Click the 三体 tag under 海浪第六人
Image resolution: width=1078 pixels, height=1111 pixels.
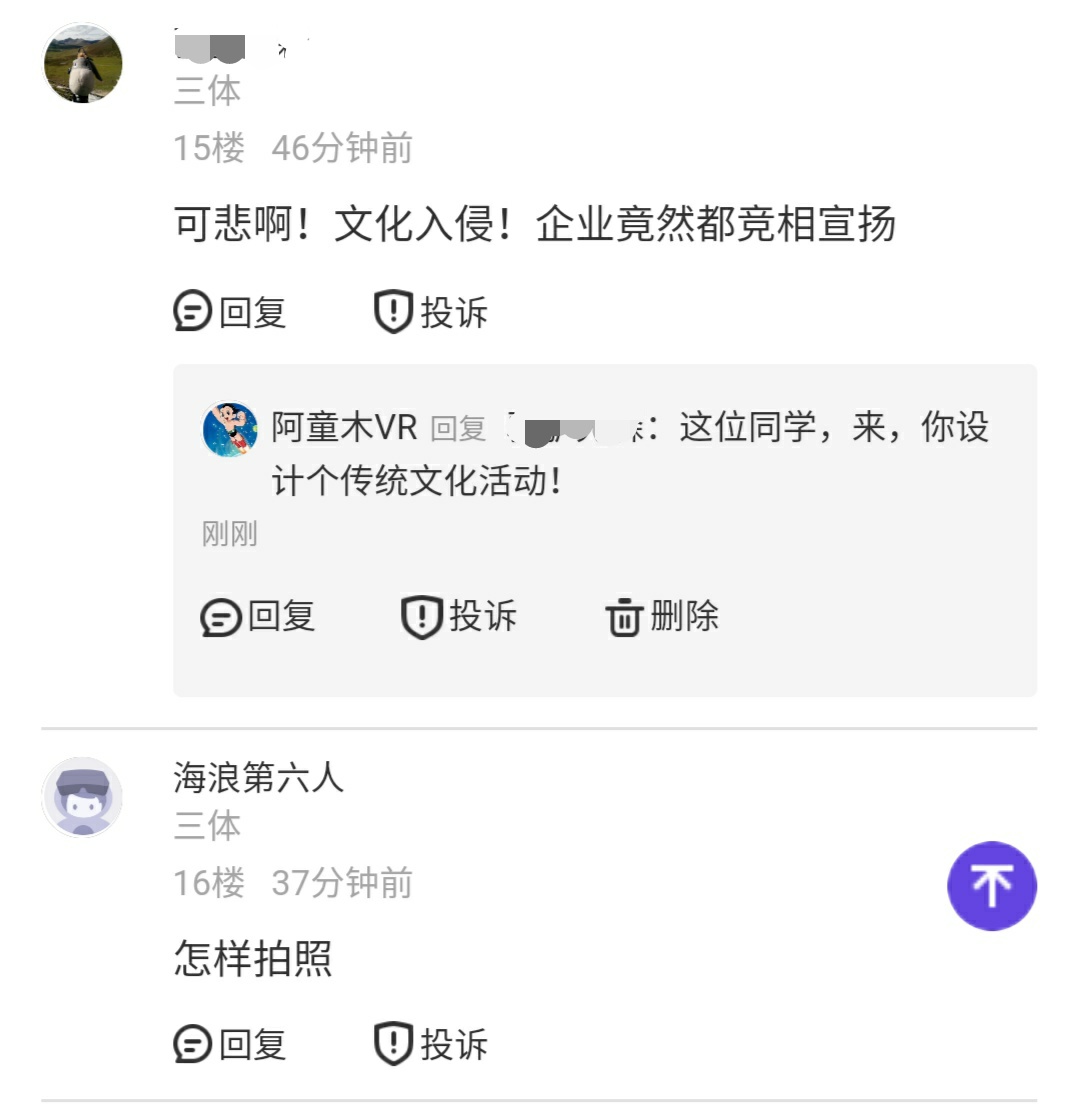206,827
